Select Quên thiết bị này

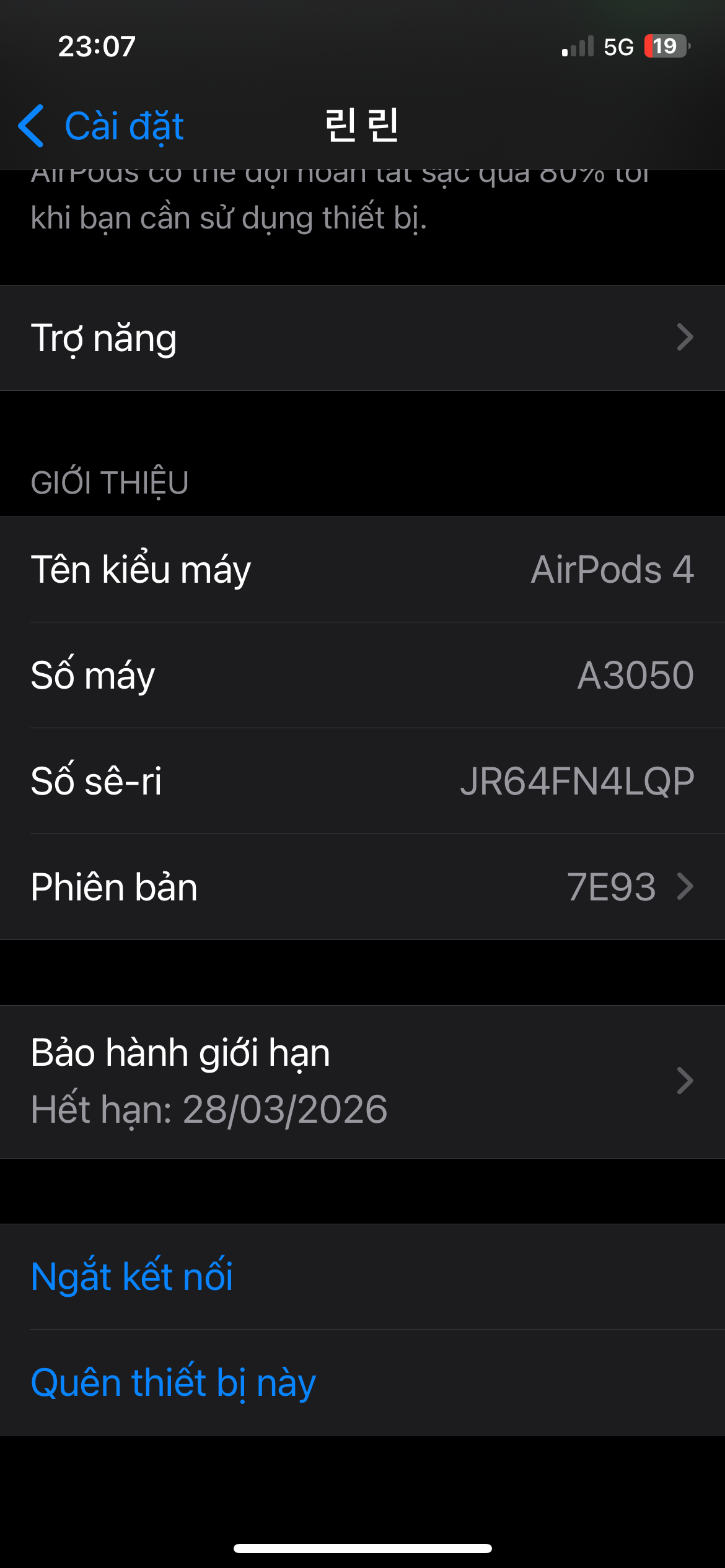pyautogui.click(x=174, y=1382)
